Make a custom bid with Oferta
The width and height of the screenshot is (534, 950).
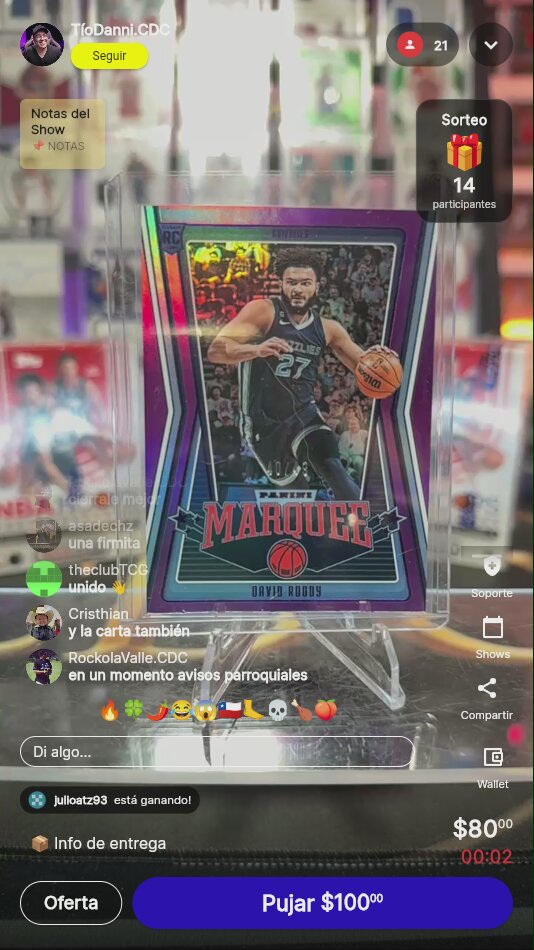coord(71,903)
